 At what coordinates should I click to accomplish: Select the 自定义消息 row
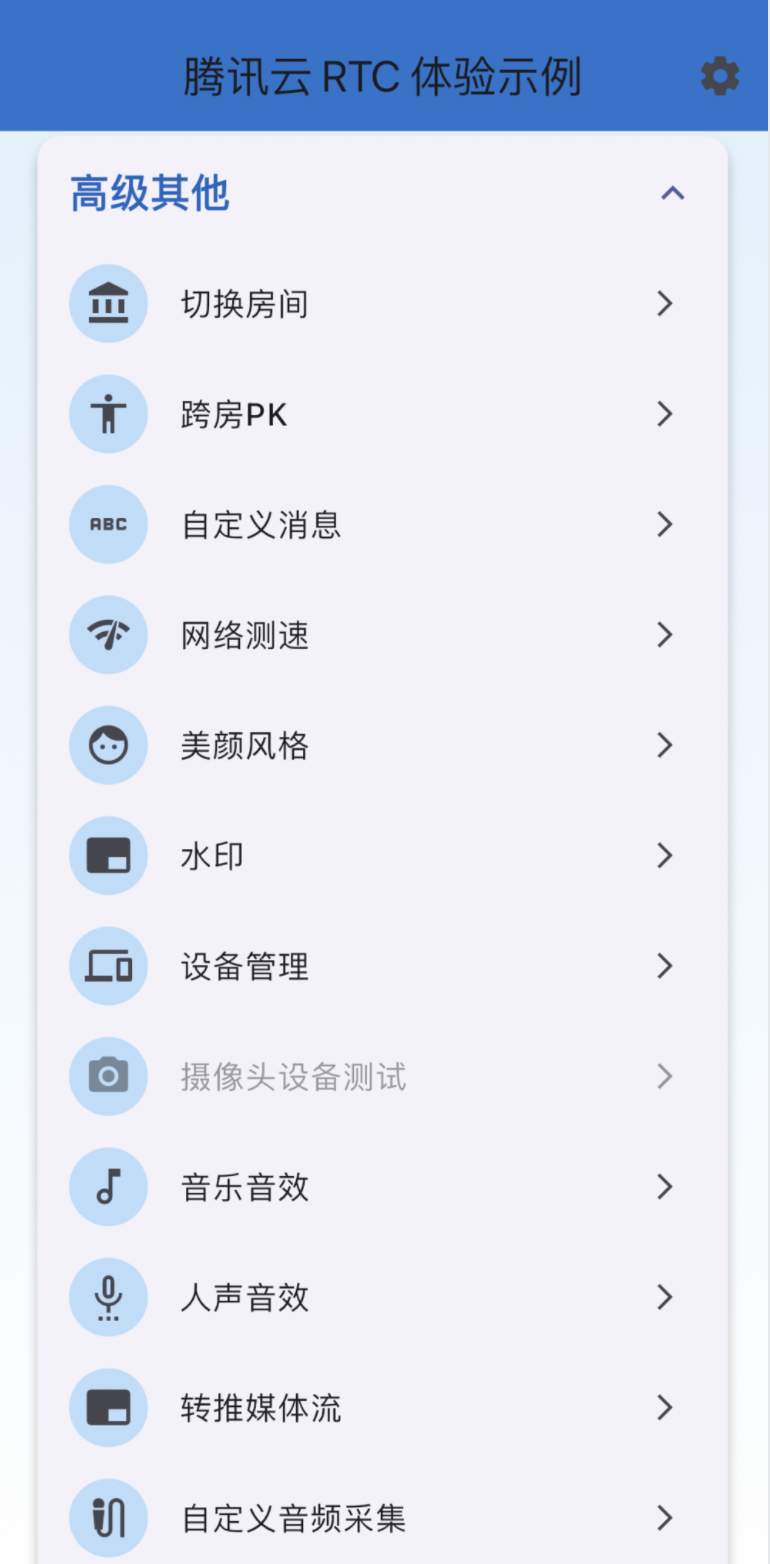click(x=383, y=524)
